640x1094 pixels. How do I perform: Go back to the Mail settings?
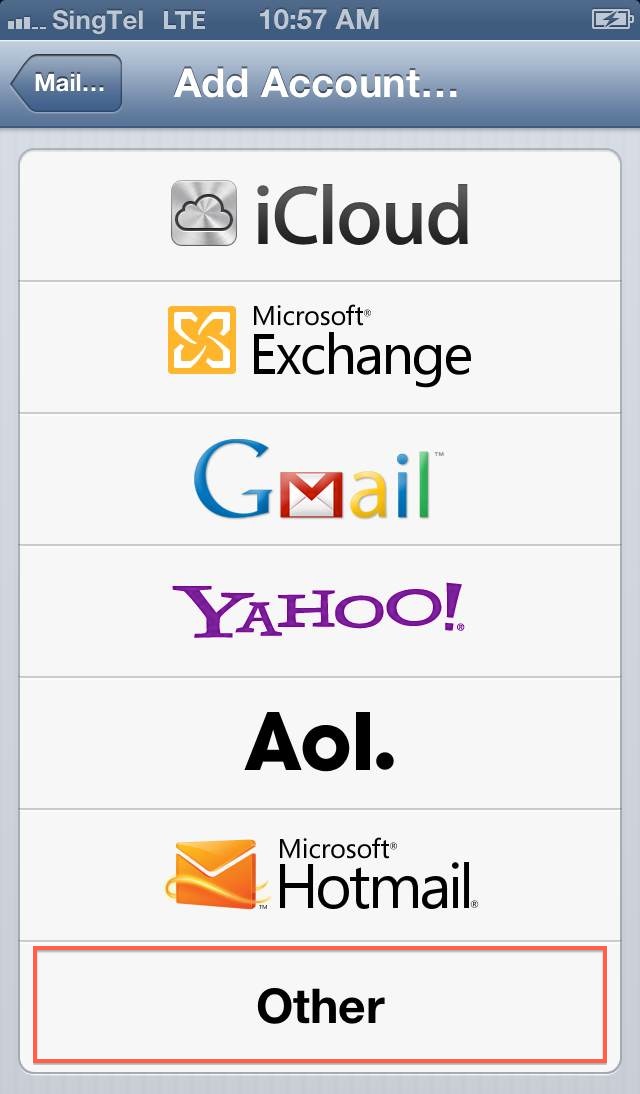point(67,83)
